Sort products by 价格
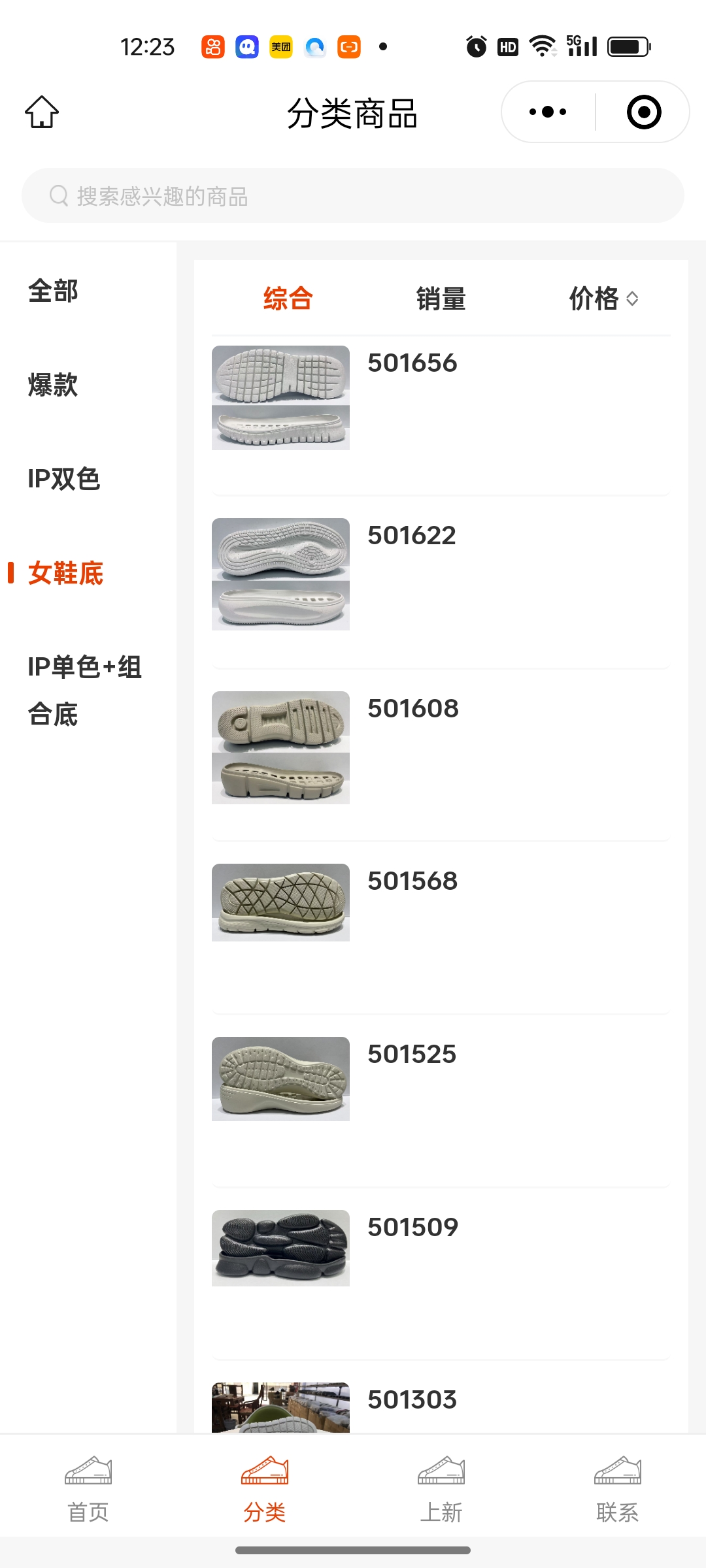The width and height of the screenshot is (706, 1568). tap(603, 299)
